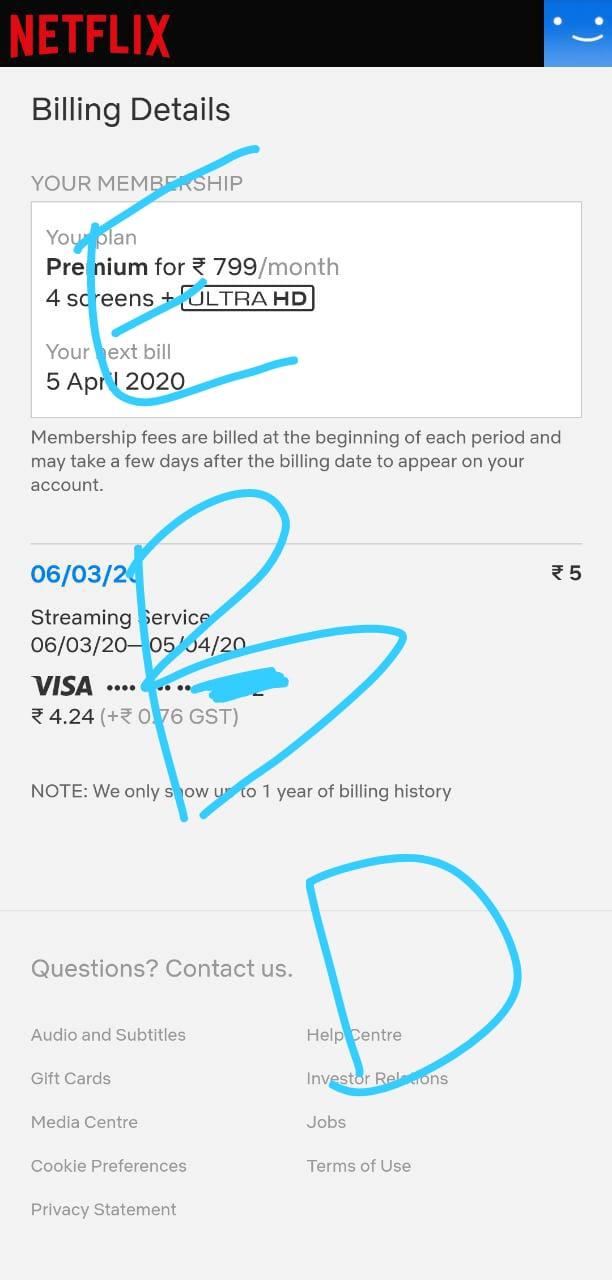The height and width of the screenshot is (1280, 612).
Task: Tap the Contact us link
Action: [x=228, y=968]
